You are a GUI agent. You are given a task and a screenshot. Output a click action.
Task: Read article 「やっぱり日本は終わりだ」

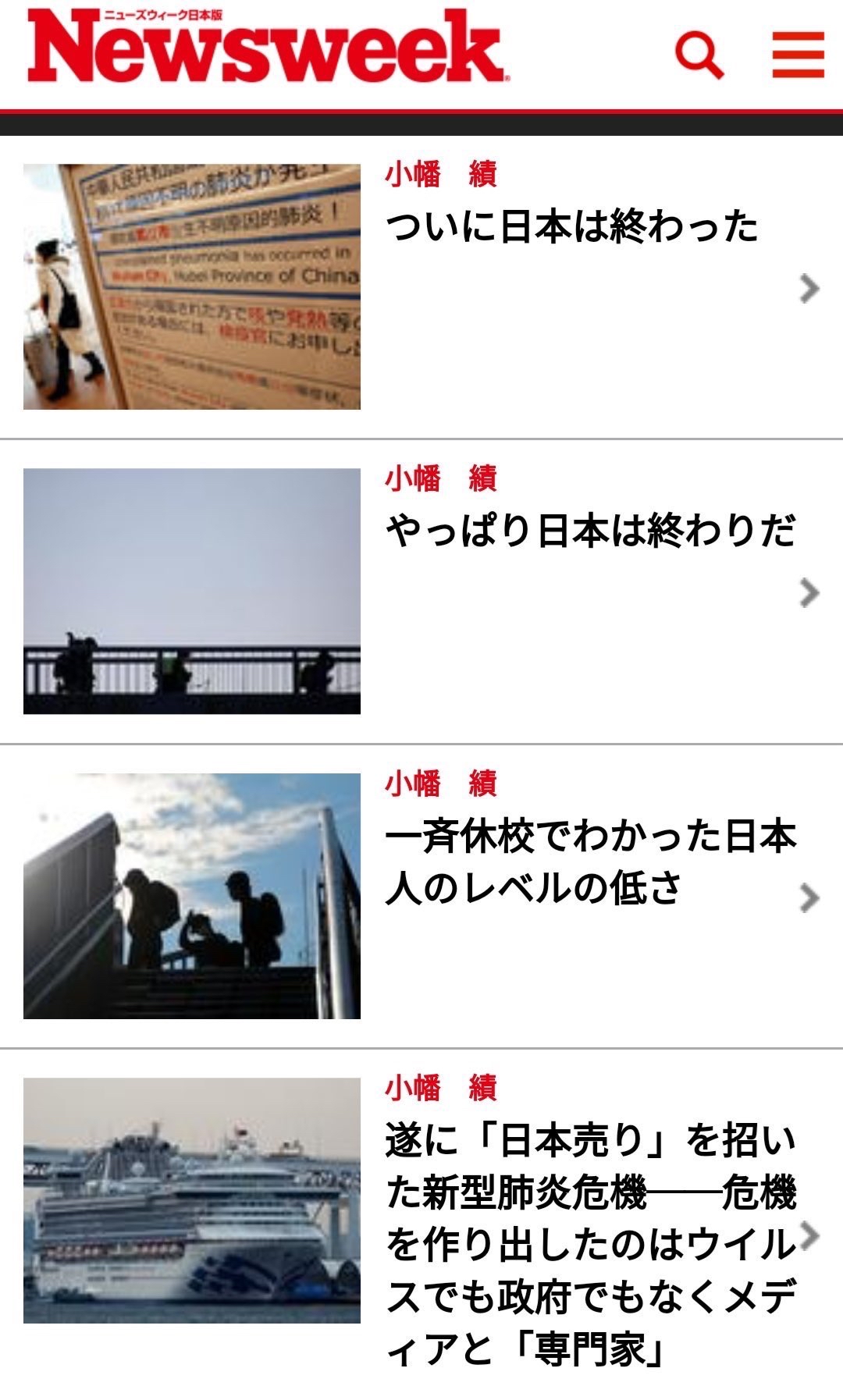click(x=590, y=531)
